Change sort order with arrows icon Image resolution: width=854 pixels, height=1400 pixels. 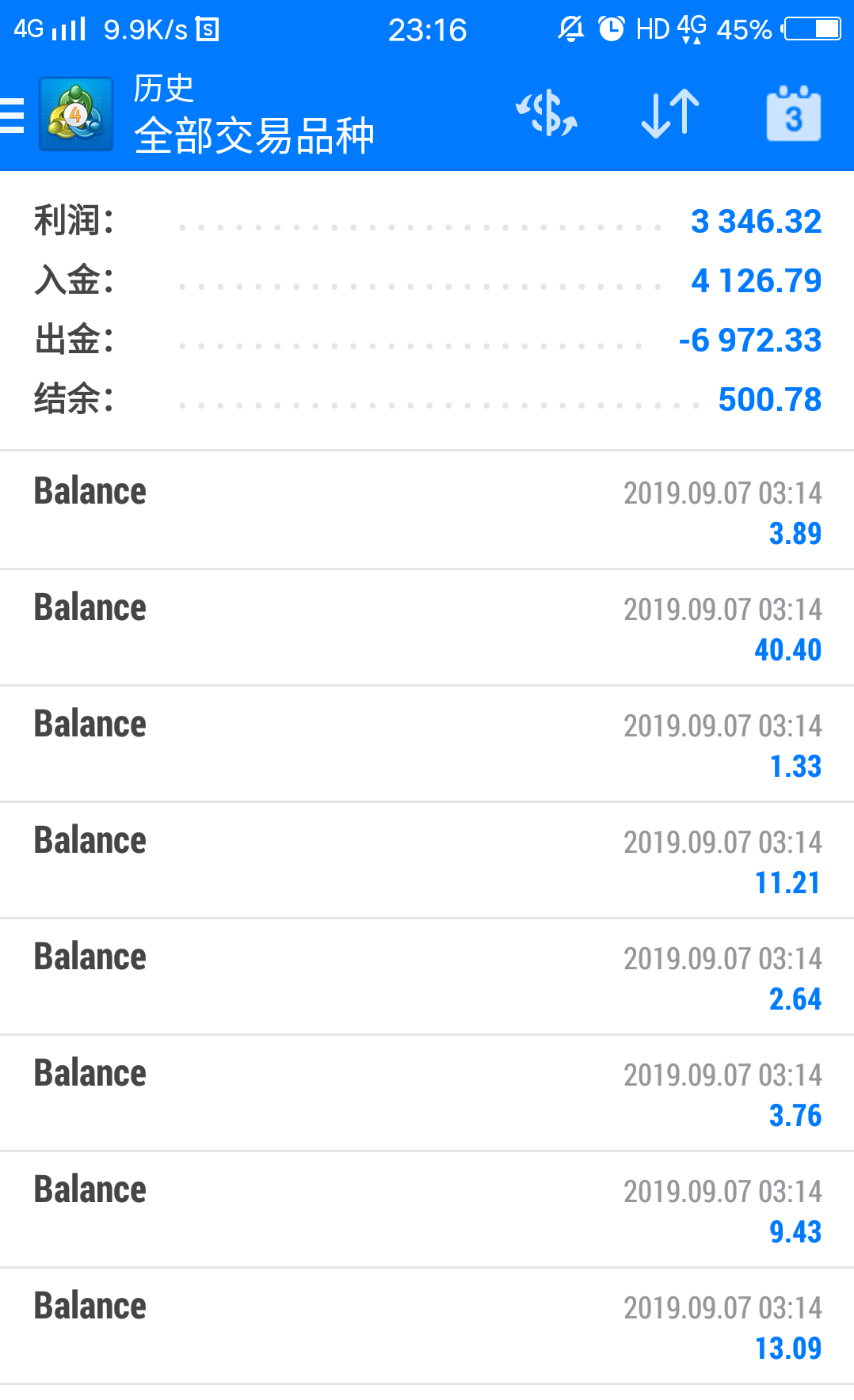[670, 113]
